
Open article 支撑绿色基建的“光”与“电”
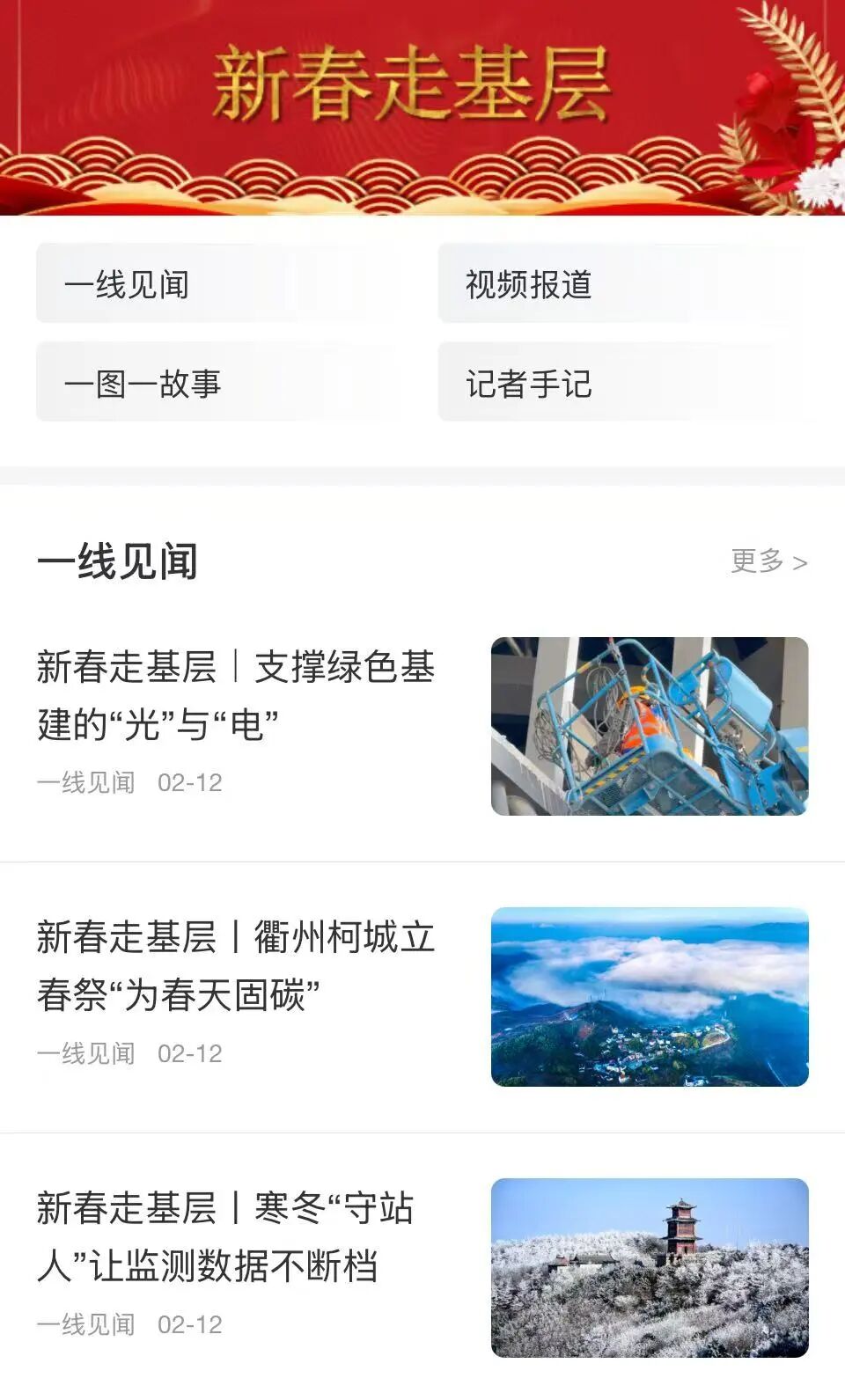236,695
